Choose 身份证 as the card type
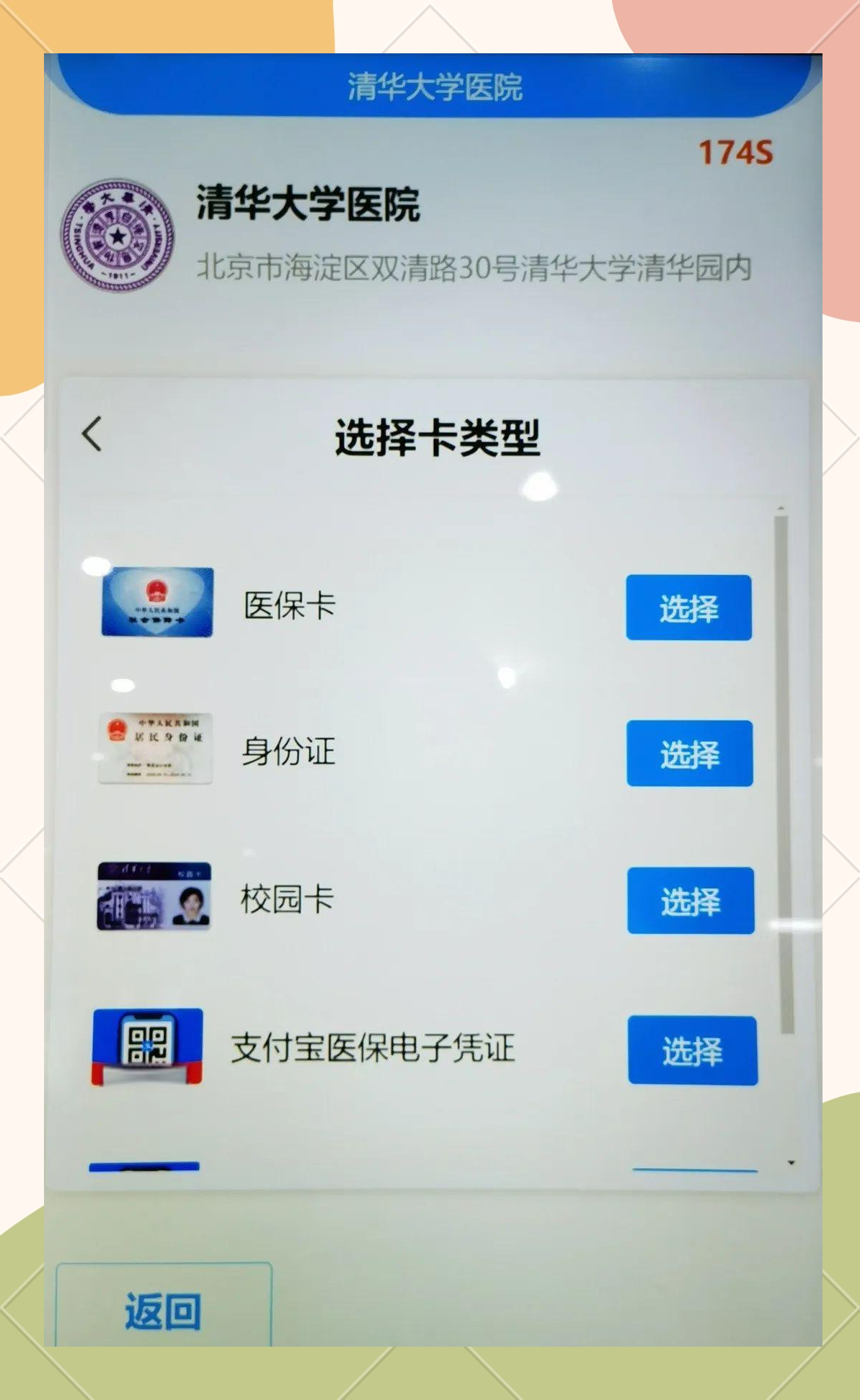Screen dimensions: 860x1400 click(x=689, y=753)
